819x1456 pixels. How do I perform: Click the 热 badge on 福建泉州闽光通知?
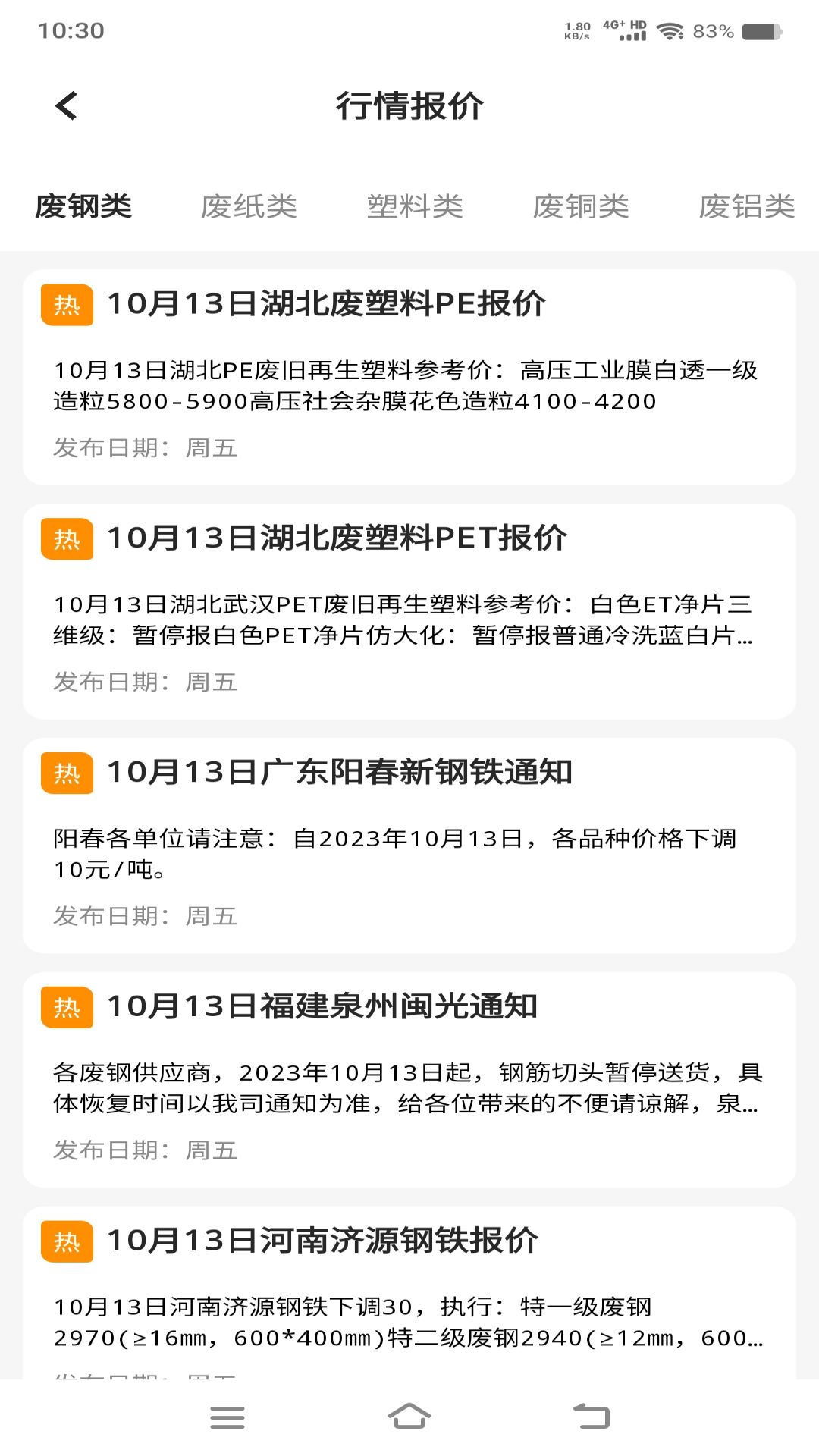tap(67, 1009)
